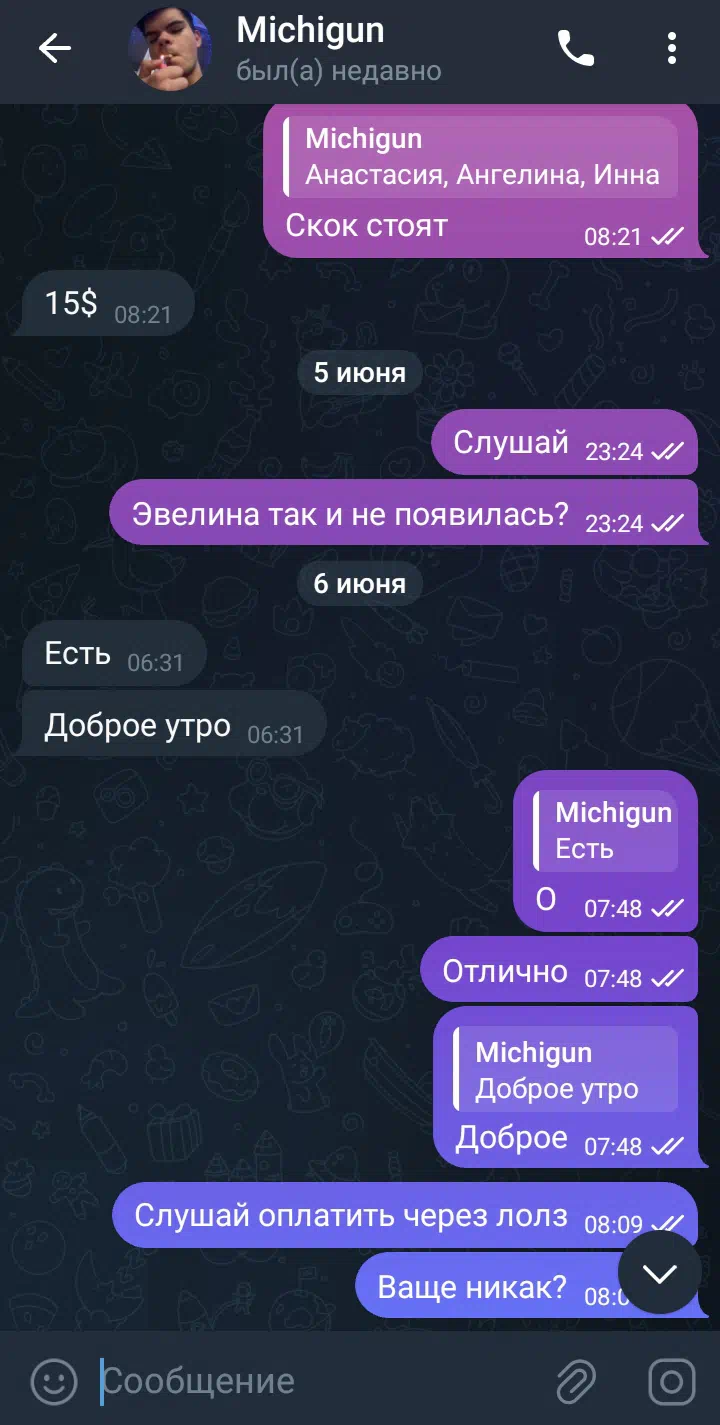The height and width of the screenshot is (1425, 720).
Task: Attach a file with the paperclip
Action: click(576, 1381)
